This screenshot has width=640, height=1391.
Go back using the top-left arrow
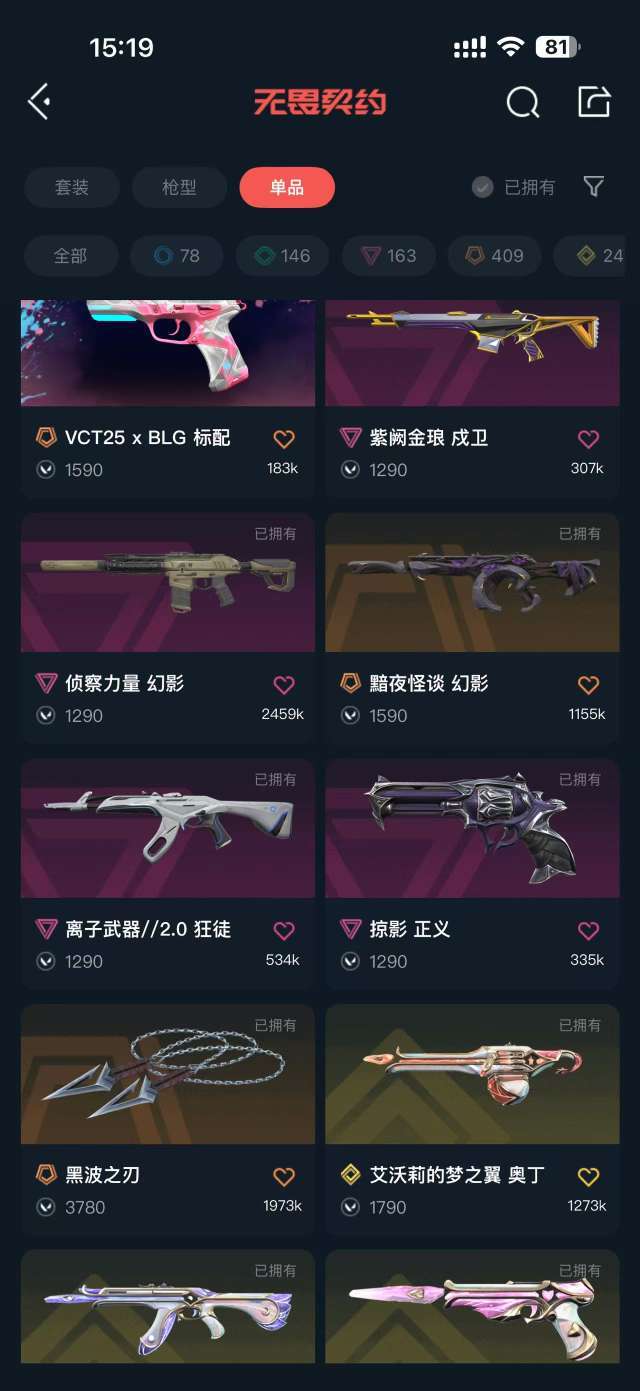40,101
